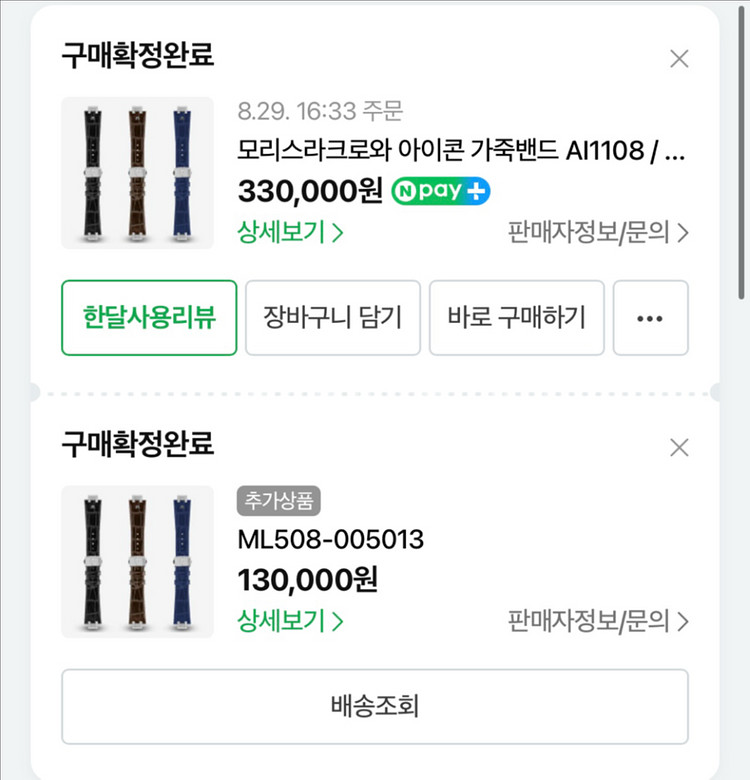The width and height of the screenshot is (750, 780).
Task: Write a 한달사용리뷰 review
Action: click(148, 318)
